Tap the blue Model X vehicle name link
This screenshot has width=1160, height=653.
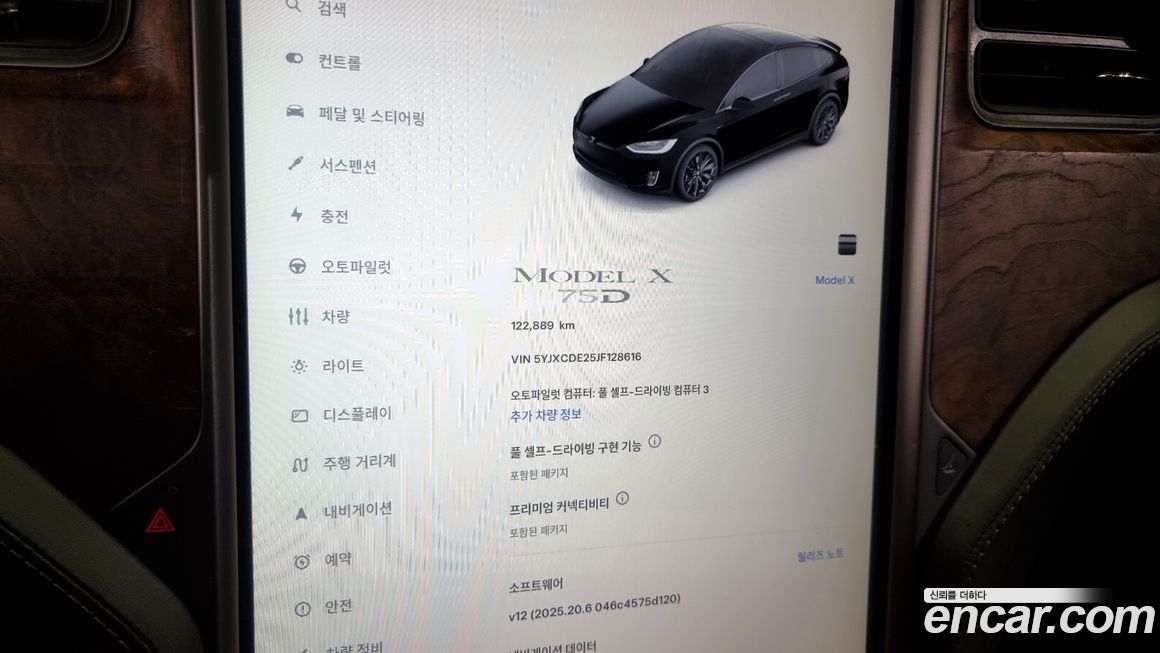(834, 280)
